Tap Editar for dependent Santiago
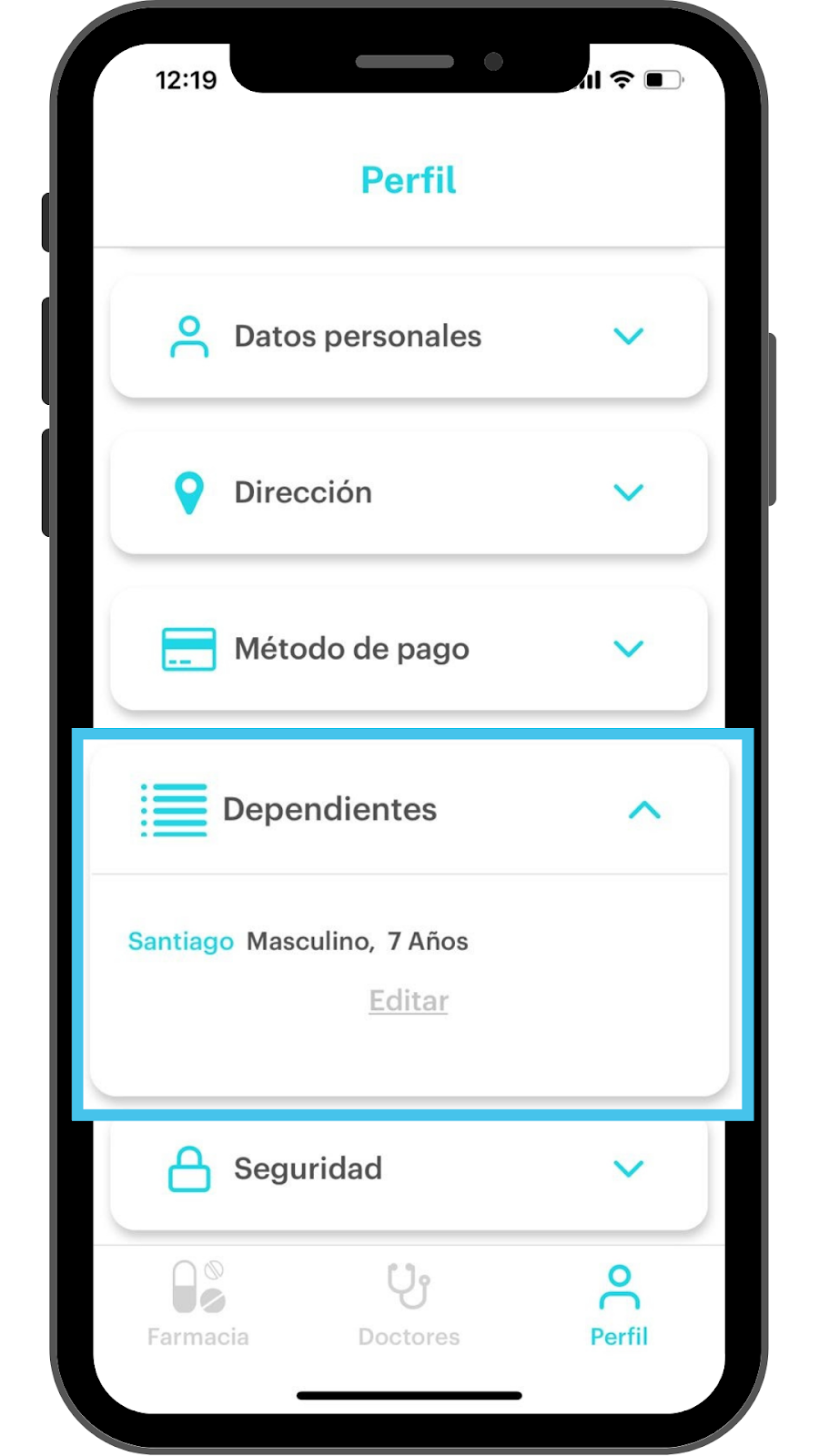This screenshot has height=1456, width=819. (409, 1001)
